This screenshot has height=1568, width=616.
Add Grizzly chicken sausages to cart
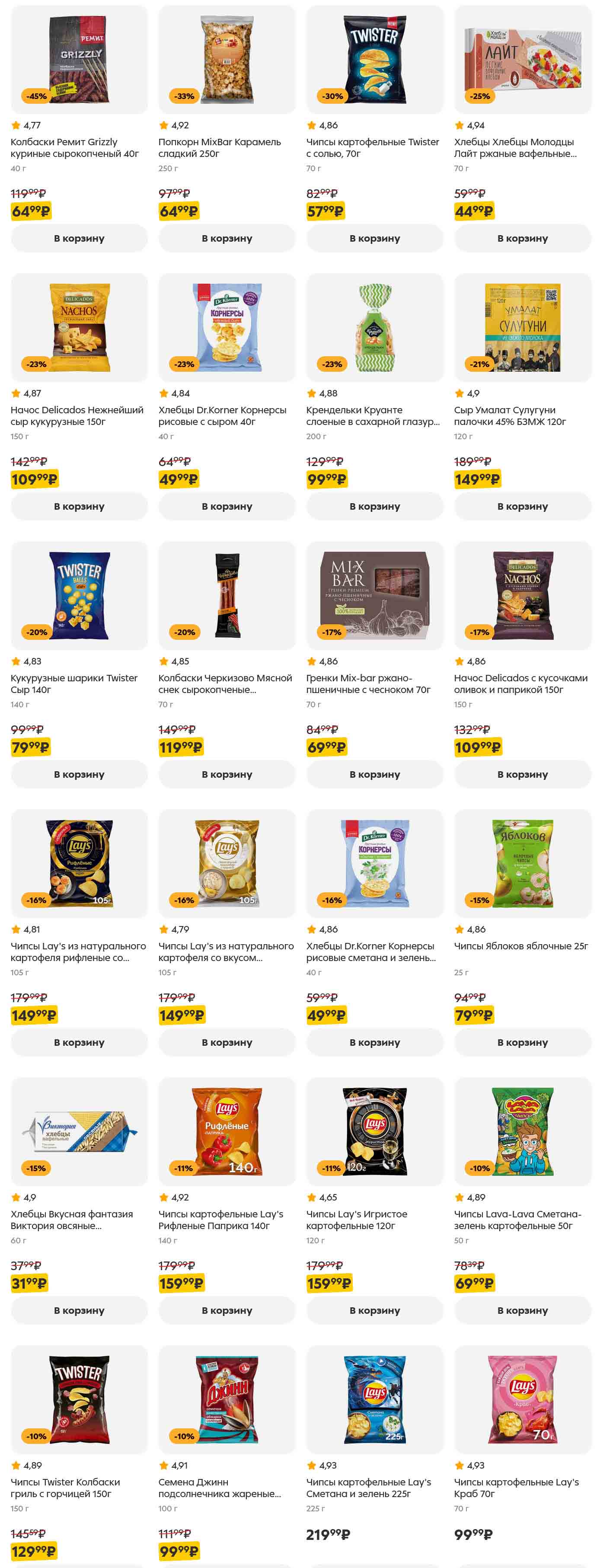coord(79,238)
